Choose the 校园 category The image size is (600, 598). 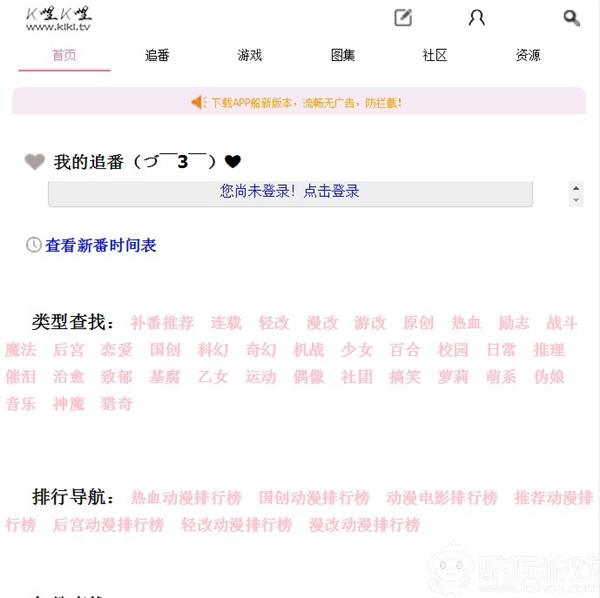click(x=453, y=350)
